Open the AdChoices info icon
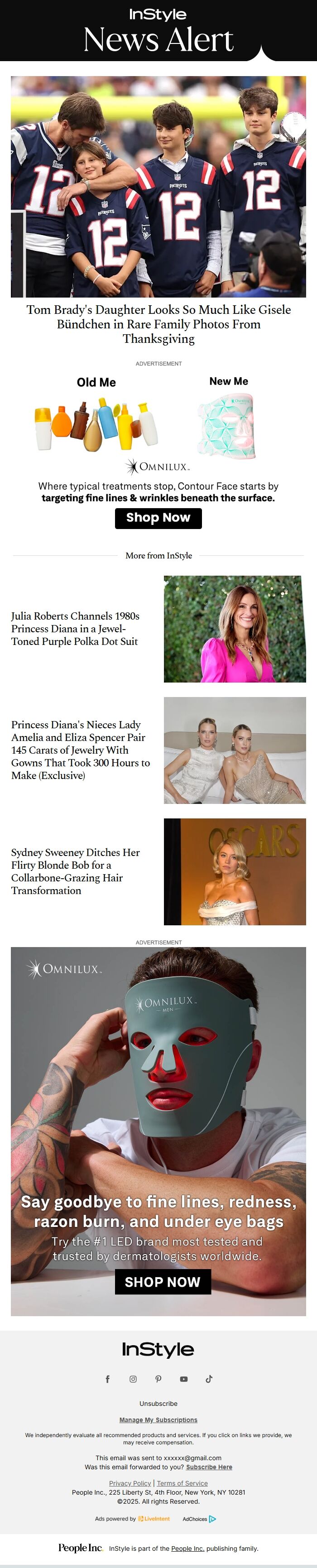 click(212, 1519)
